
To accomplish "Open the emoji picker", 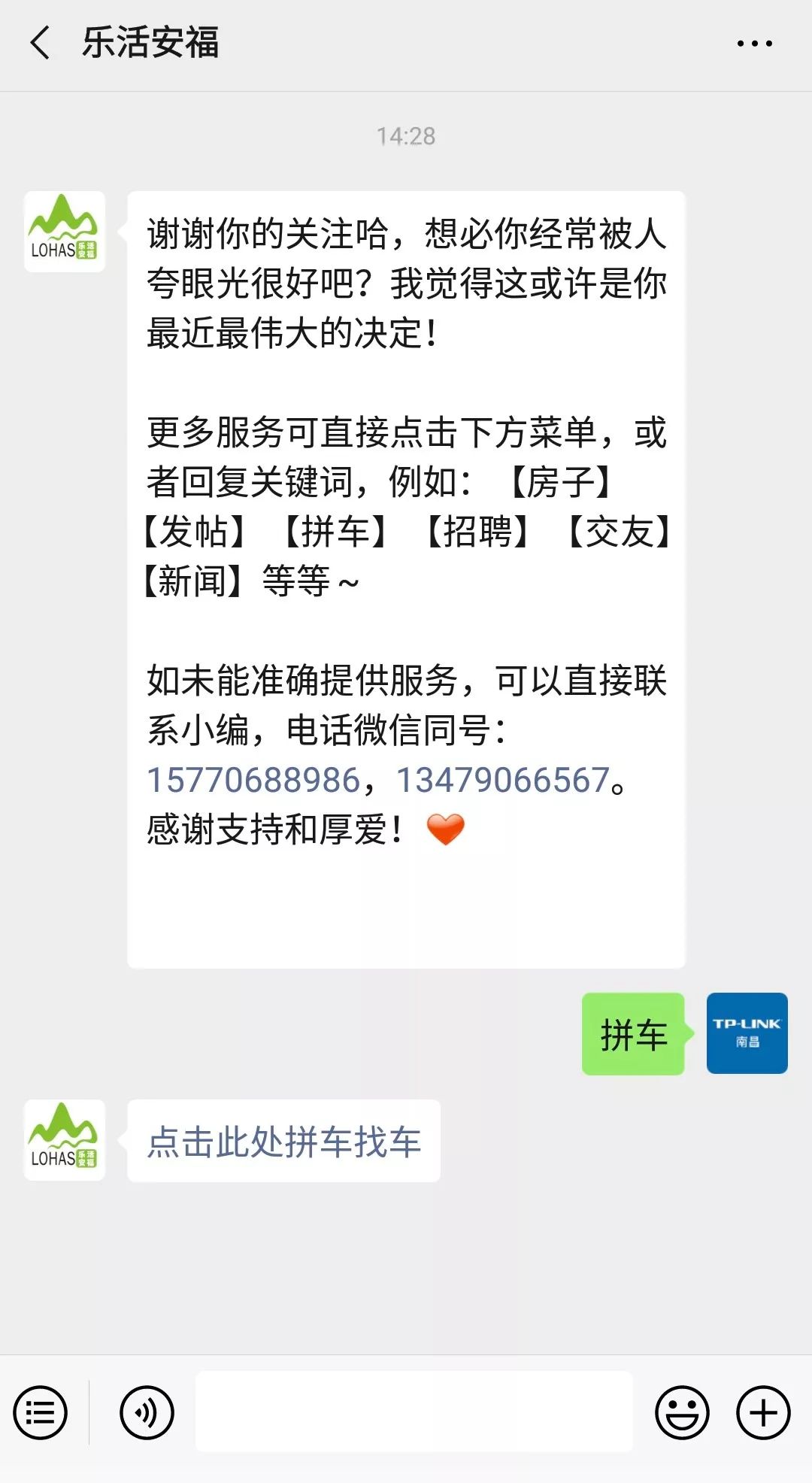I will click(x=681, y=1412).
